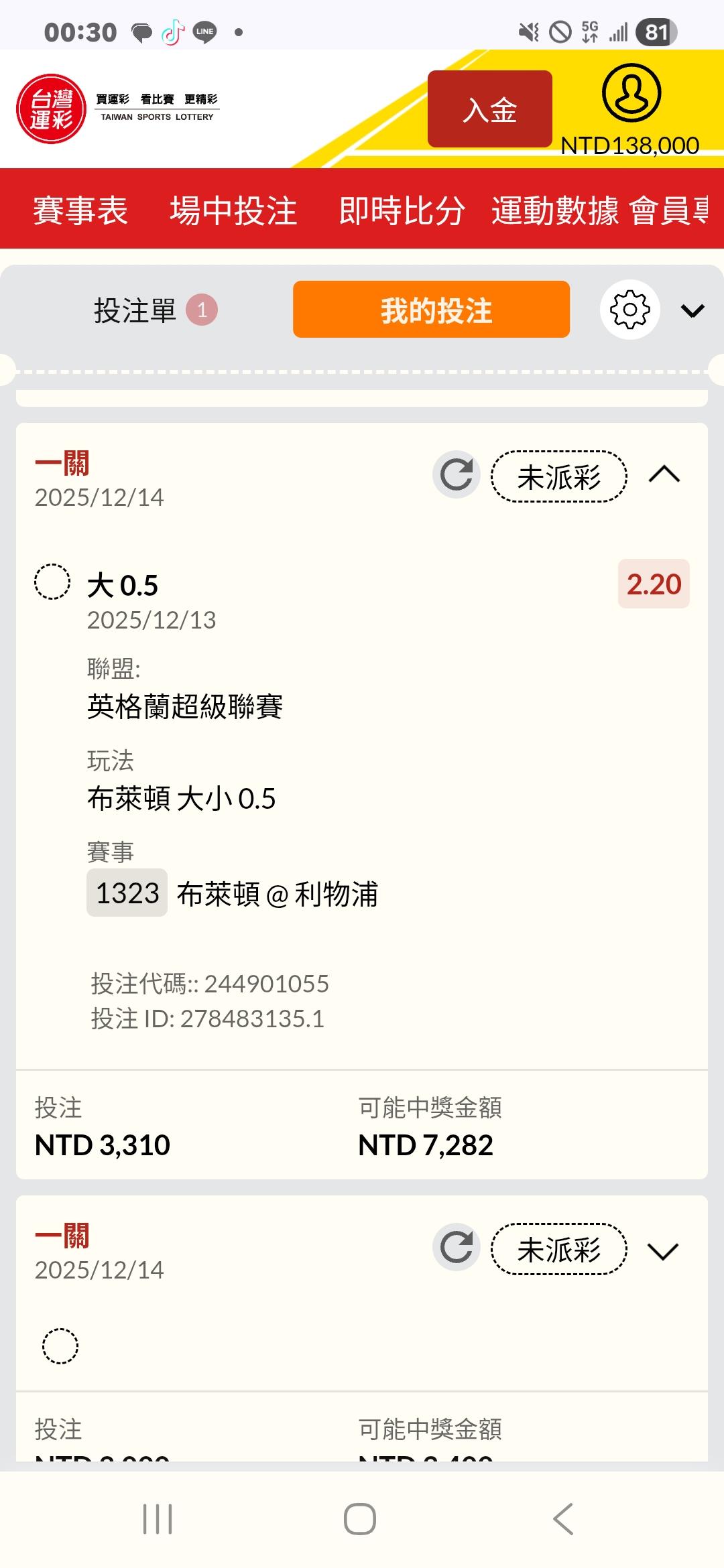Collapse the 布萊頓 @ 利物浦 bet details

(x=664, y=475)
